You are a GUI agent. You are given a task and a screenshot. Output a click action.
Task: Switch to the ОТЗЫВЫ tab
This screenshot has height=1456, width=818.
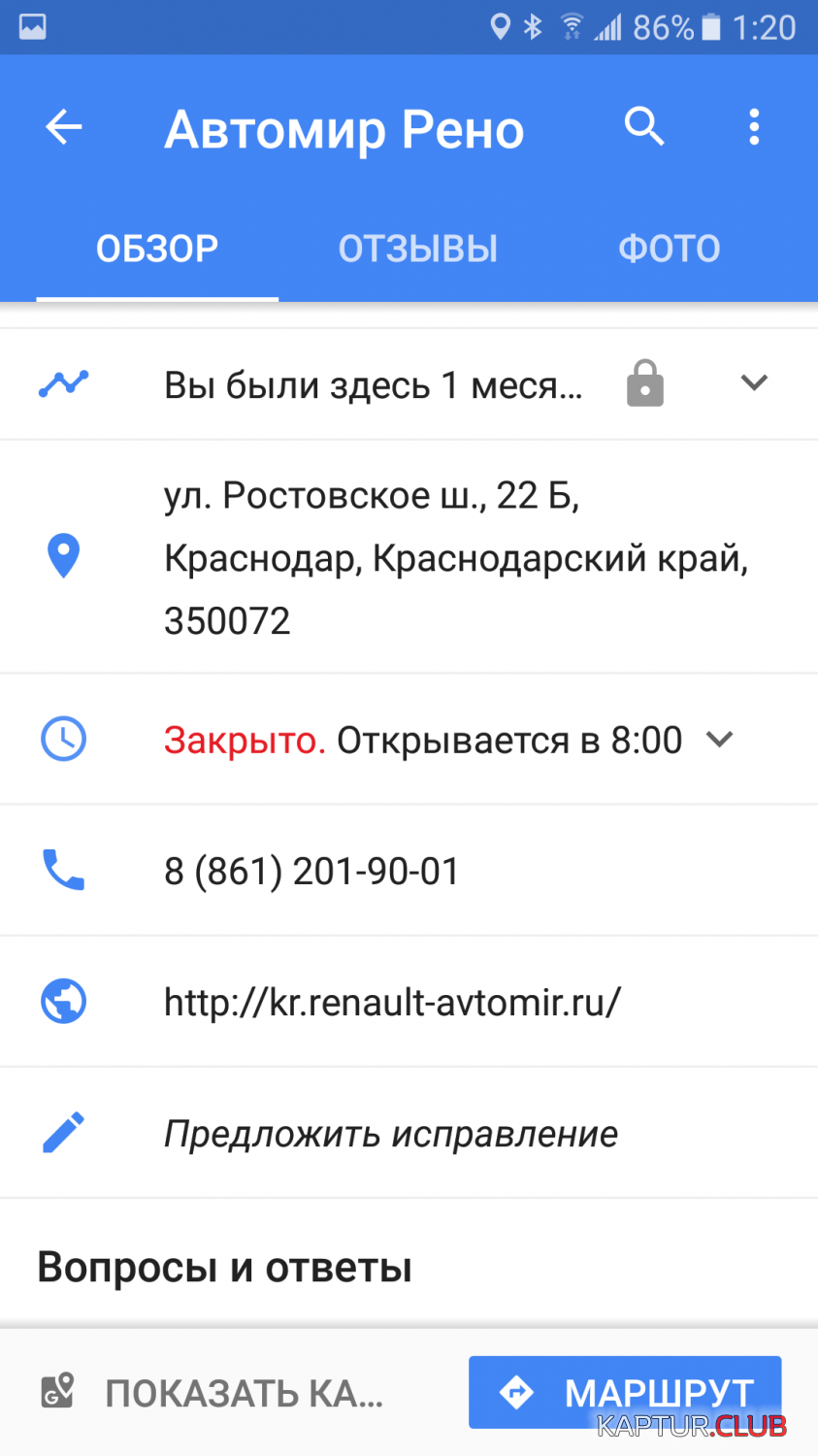[x=417, y=249]
